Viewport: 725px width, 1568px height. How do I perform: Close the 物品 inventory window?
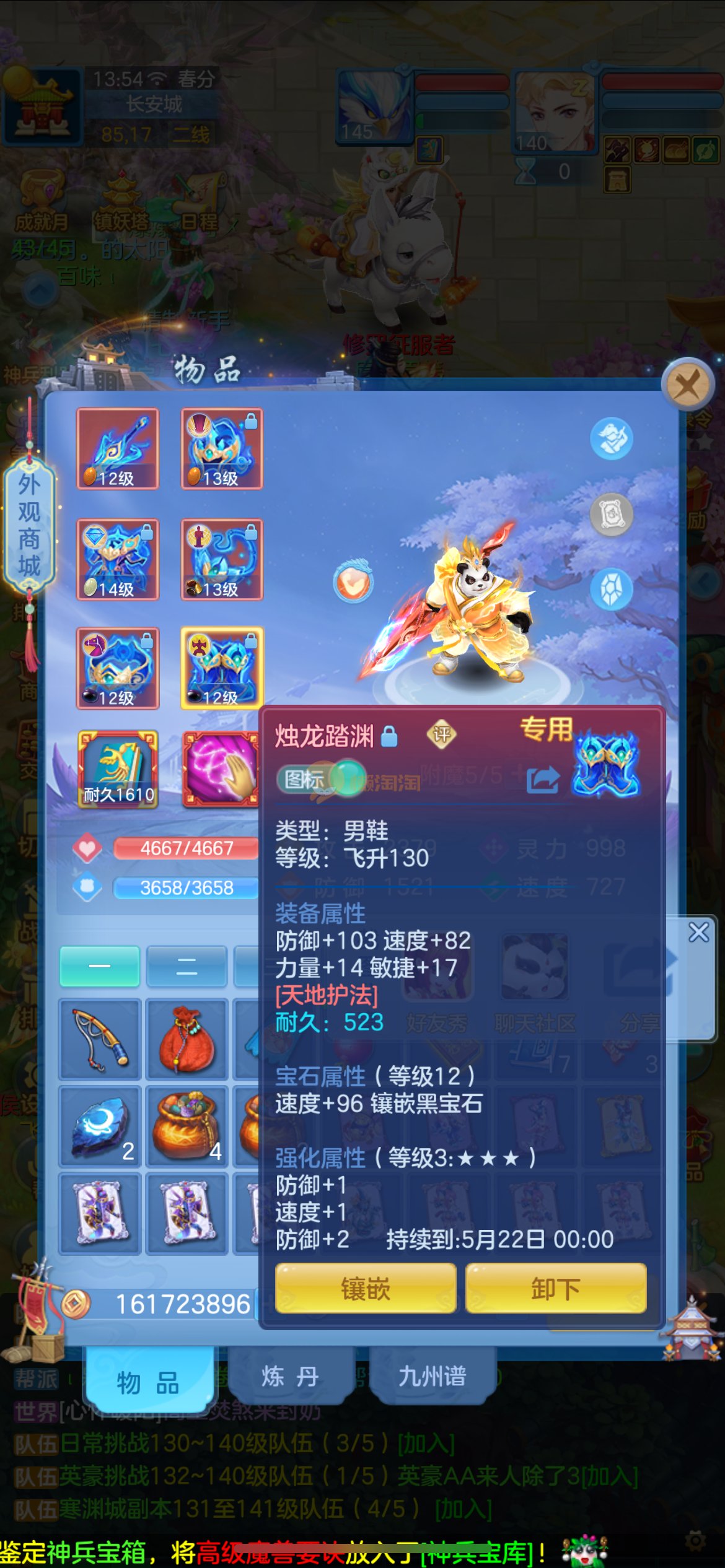(687, 385)
